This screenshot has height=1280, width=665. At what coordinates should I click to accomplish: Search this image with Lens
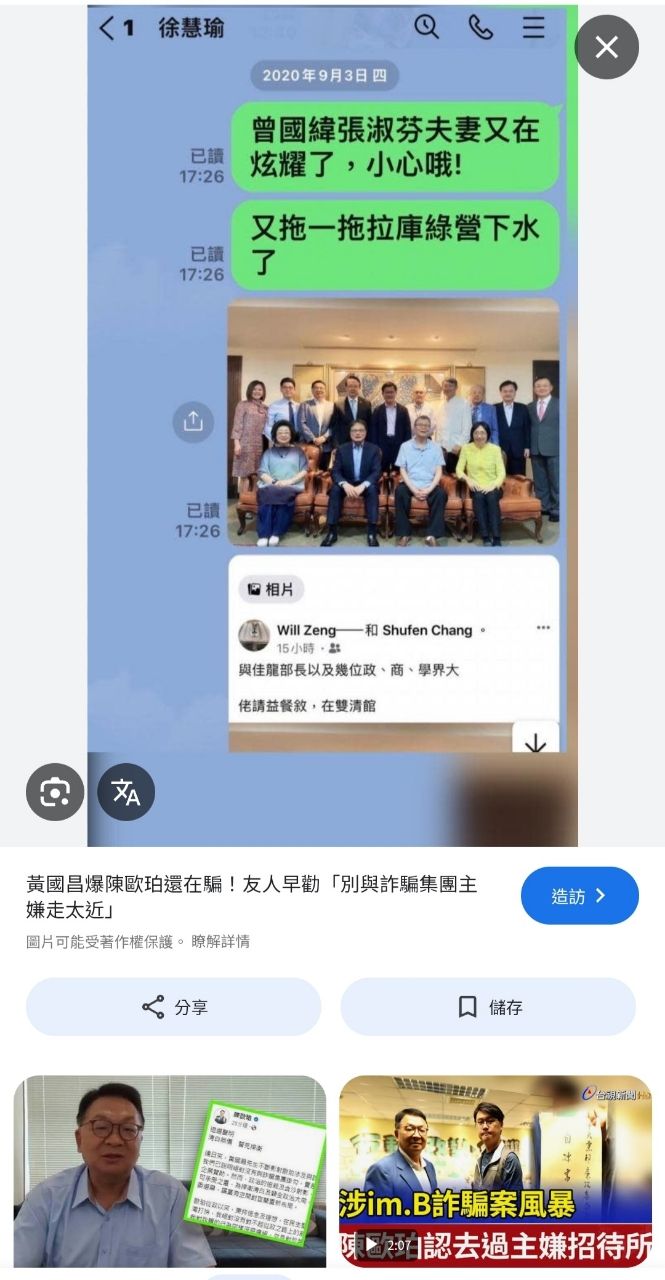pos(55,792)
